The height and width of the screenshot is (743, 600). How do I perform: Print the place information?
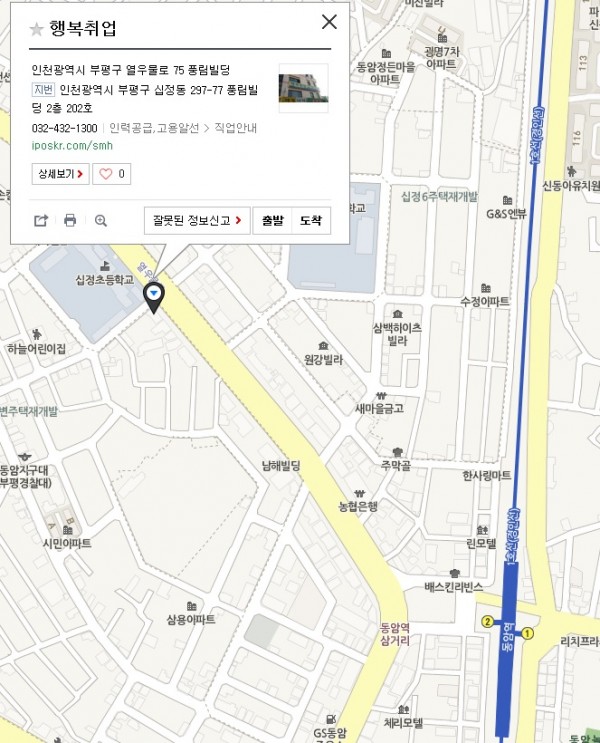(70, 221)
